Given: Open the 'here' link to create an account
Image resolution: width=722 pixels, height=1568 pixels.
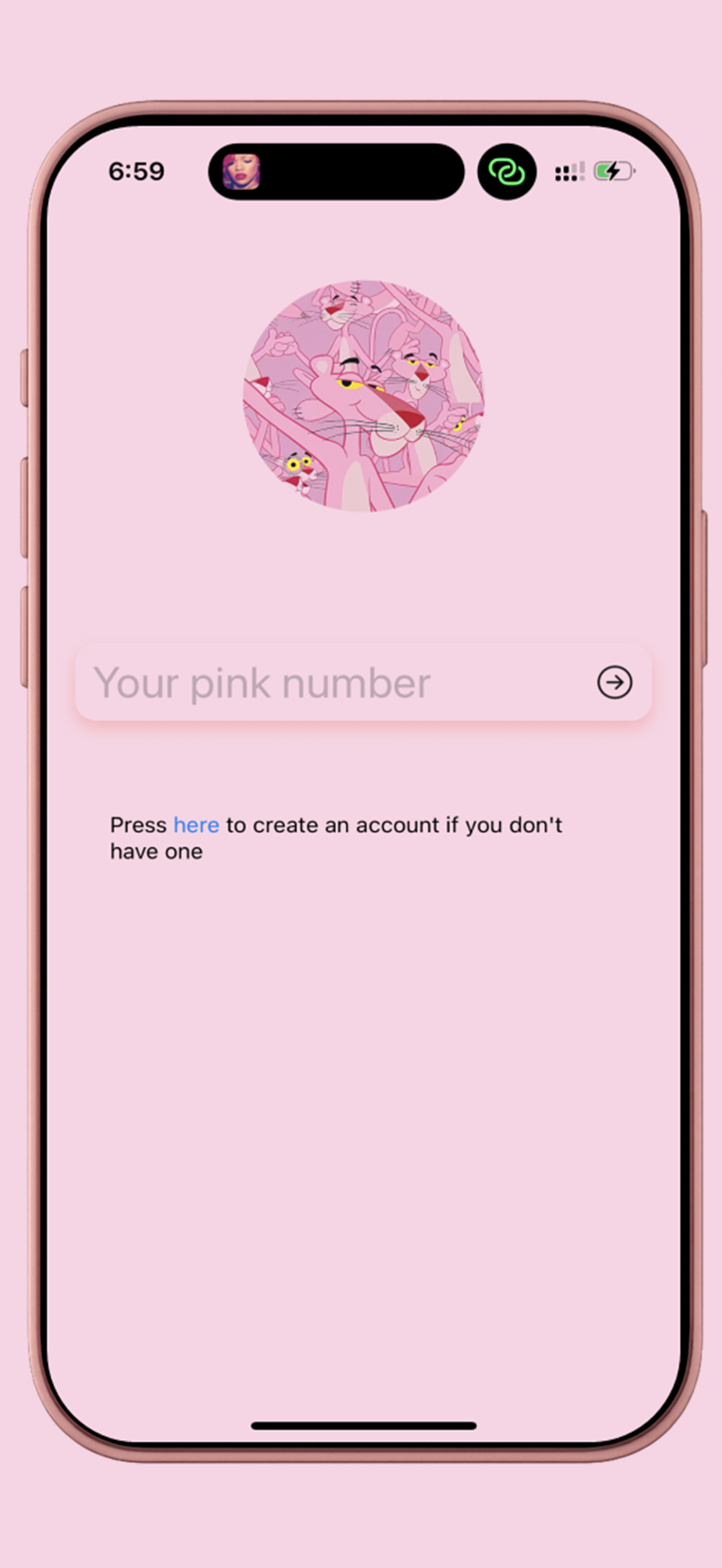Looking at the screenshot, I should 196,826.
